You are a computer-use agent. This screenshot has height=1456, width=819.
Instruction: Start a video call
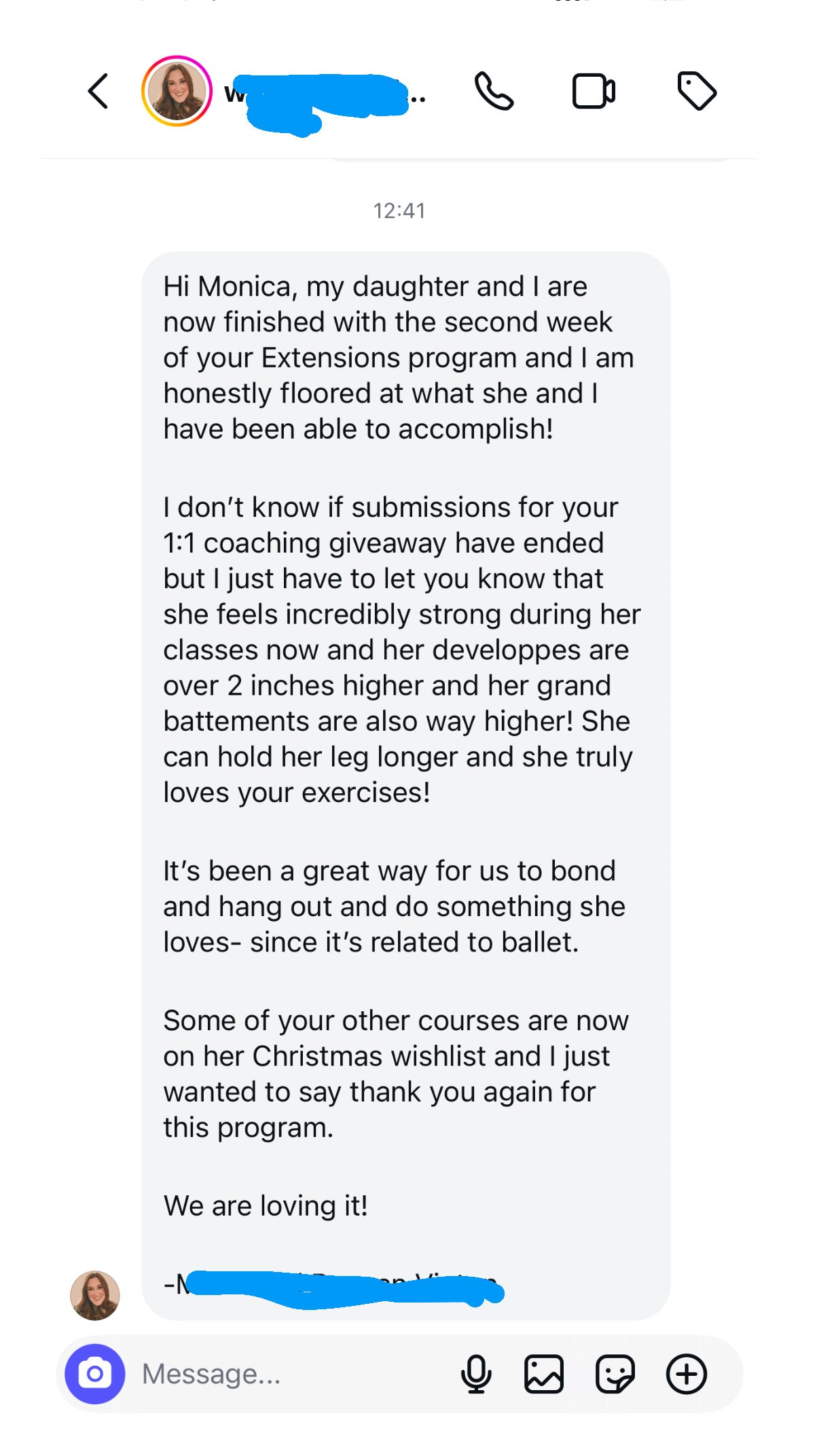click(x=594, y=91)
